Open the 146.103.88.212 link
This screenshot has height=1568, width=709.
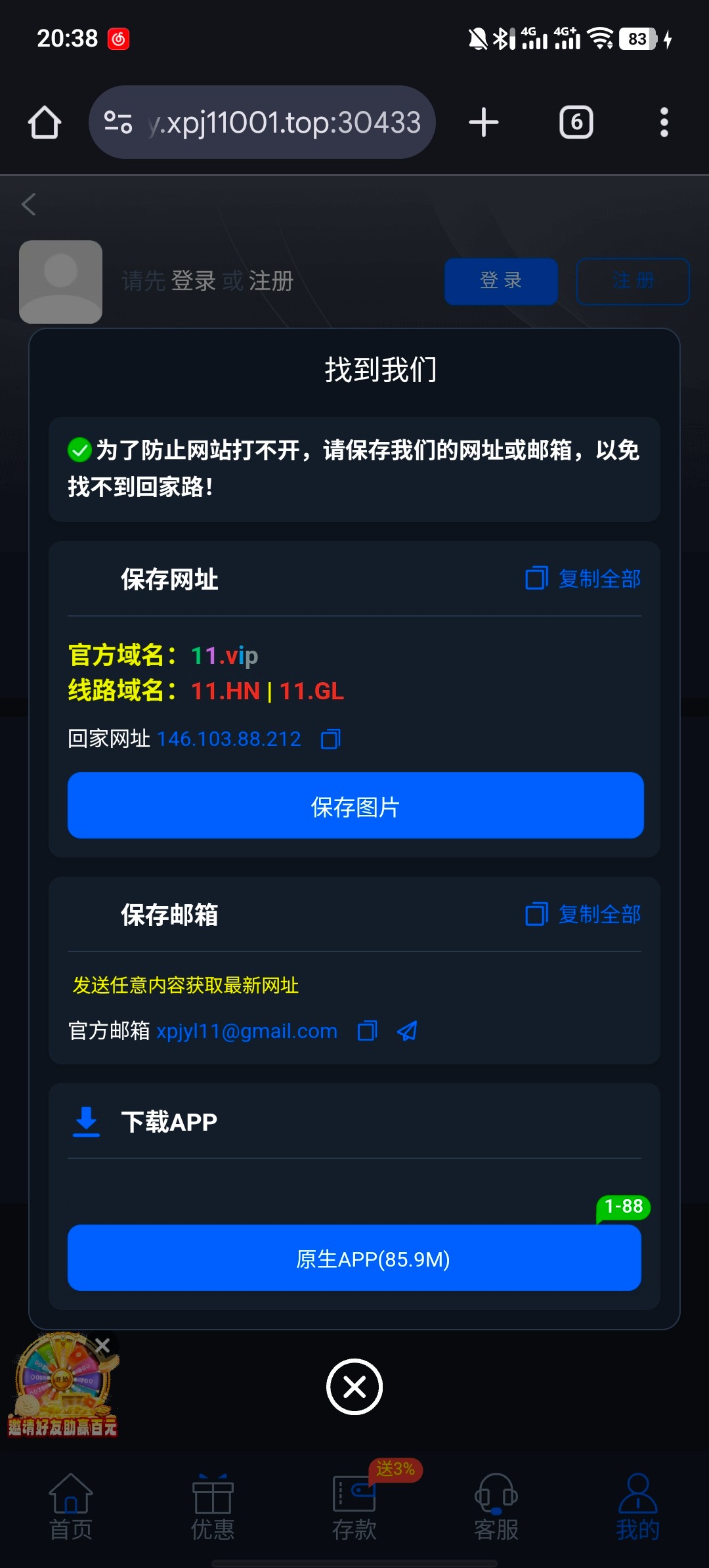tap(228, 739)
